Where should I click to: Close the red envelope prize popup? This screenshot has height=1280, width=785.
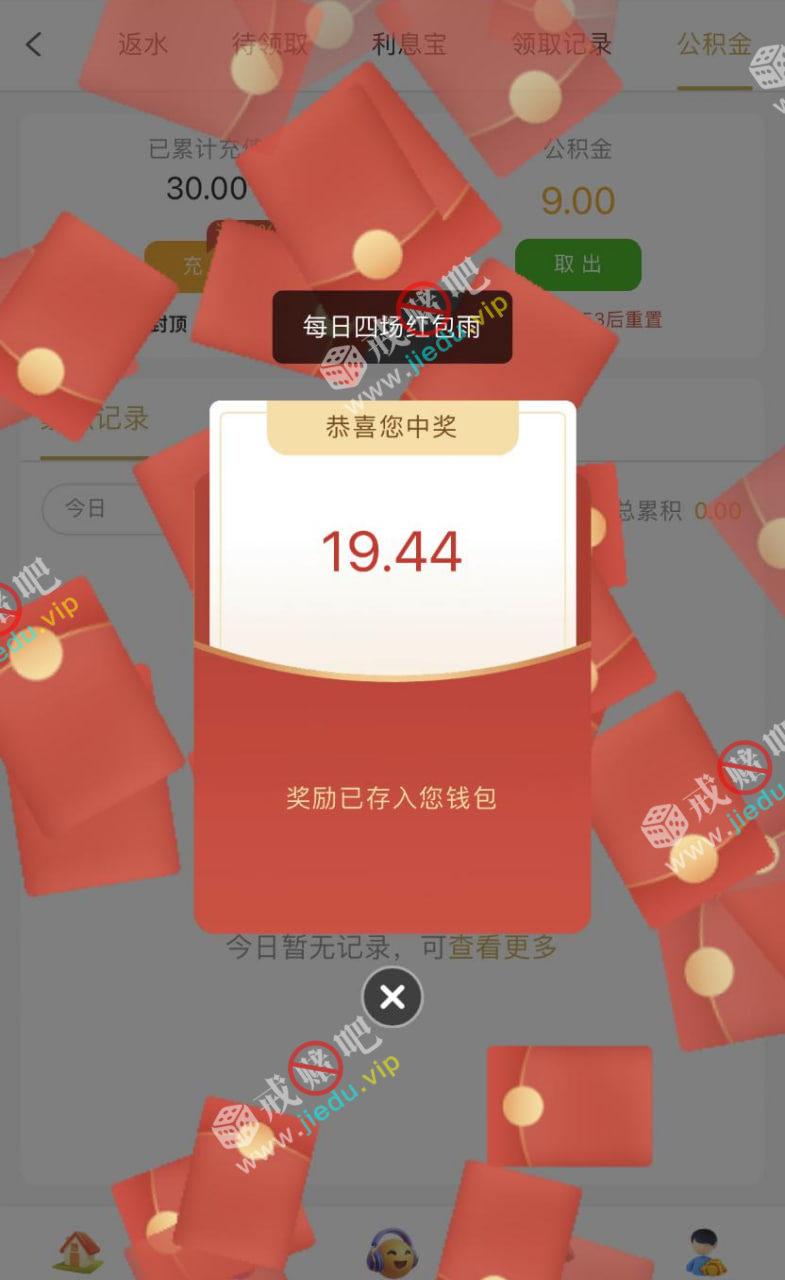392,997
